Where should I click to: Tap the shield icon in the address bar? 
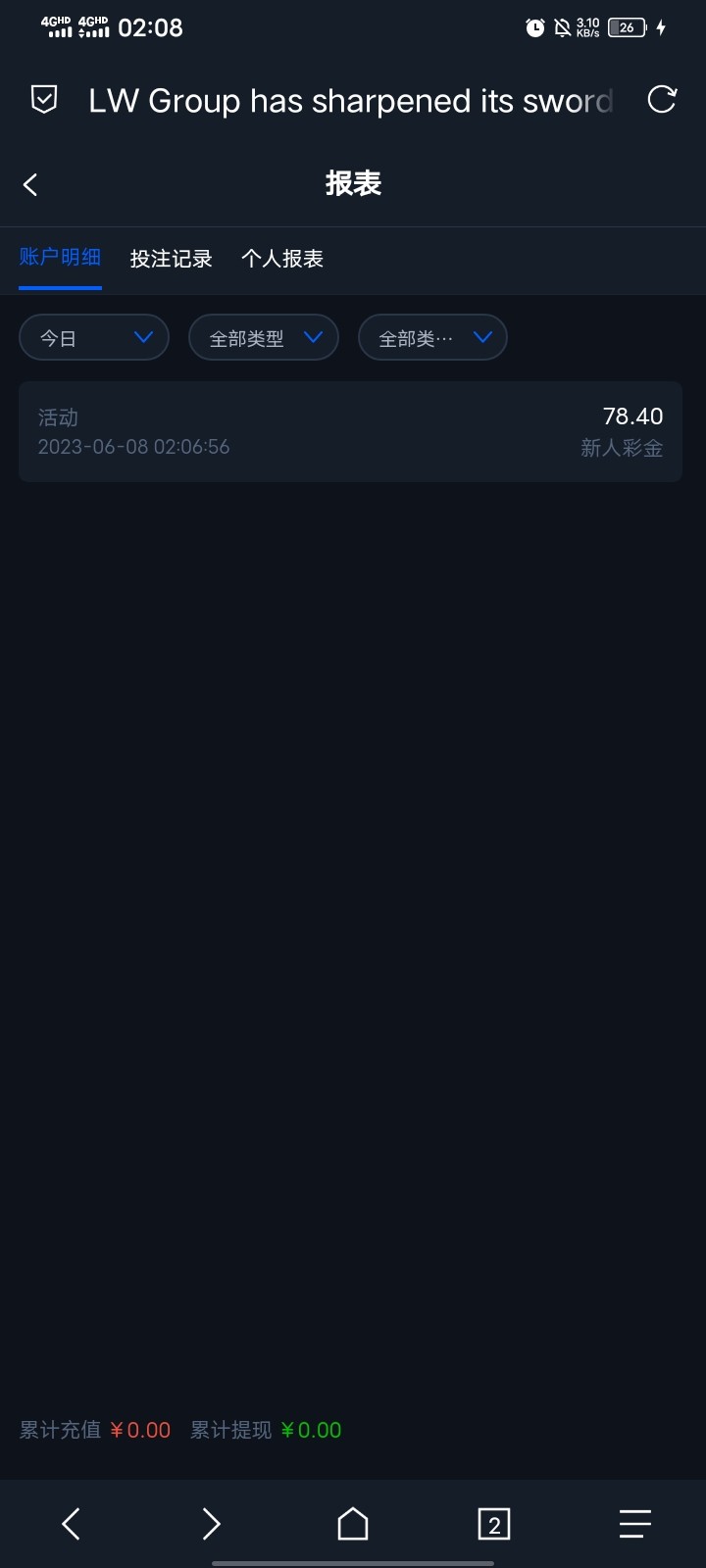point(43,100)
